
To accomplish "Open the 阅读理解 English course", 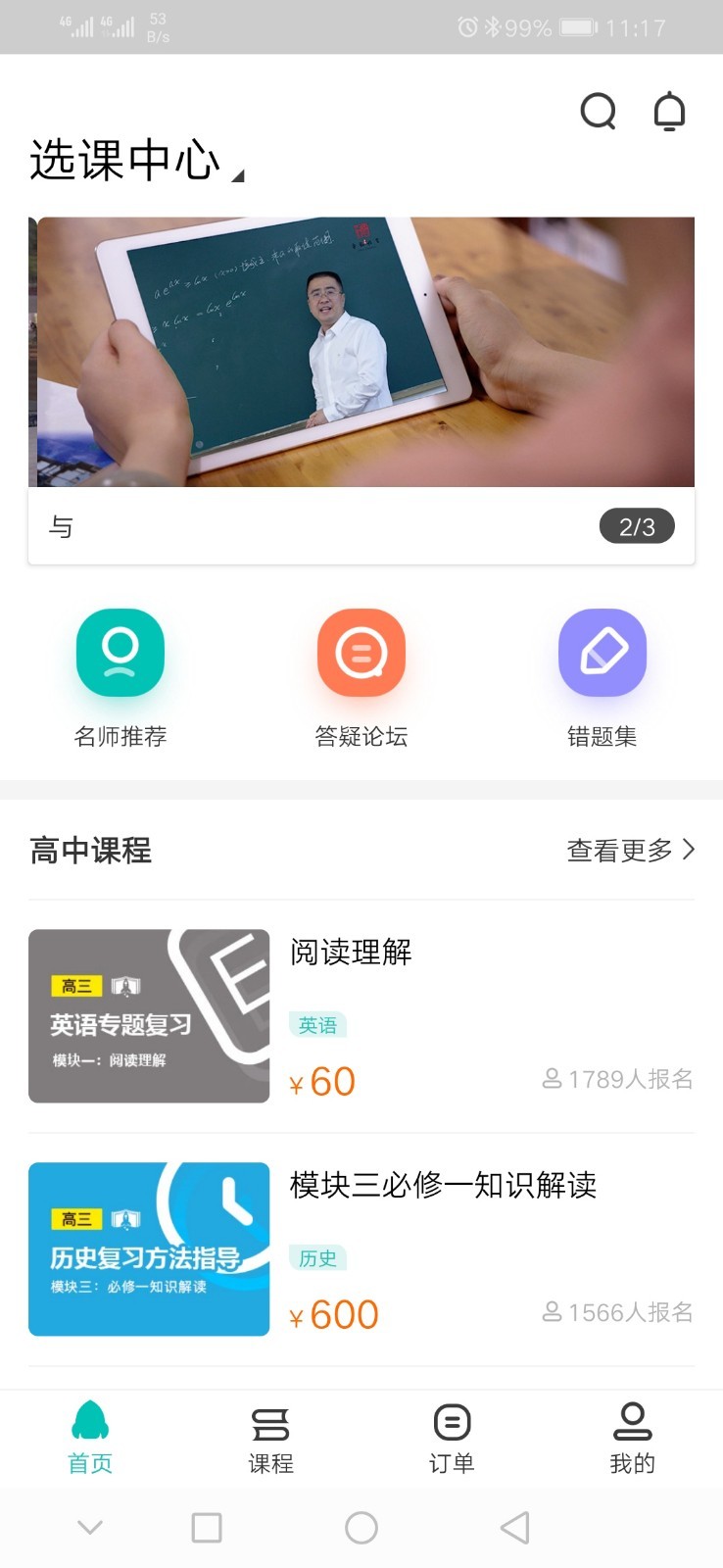I will click(361, 1015).
